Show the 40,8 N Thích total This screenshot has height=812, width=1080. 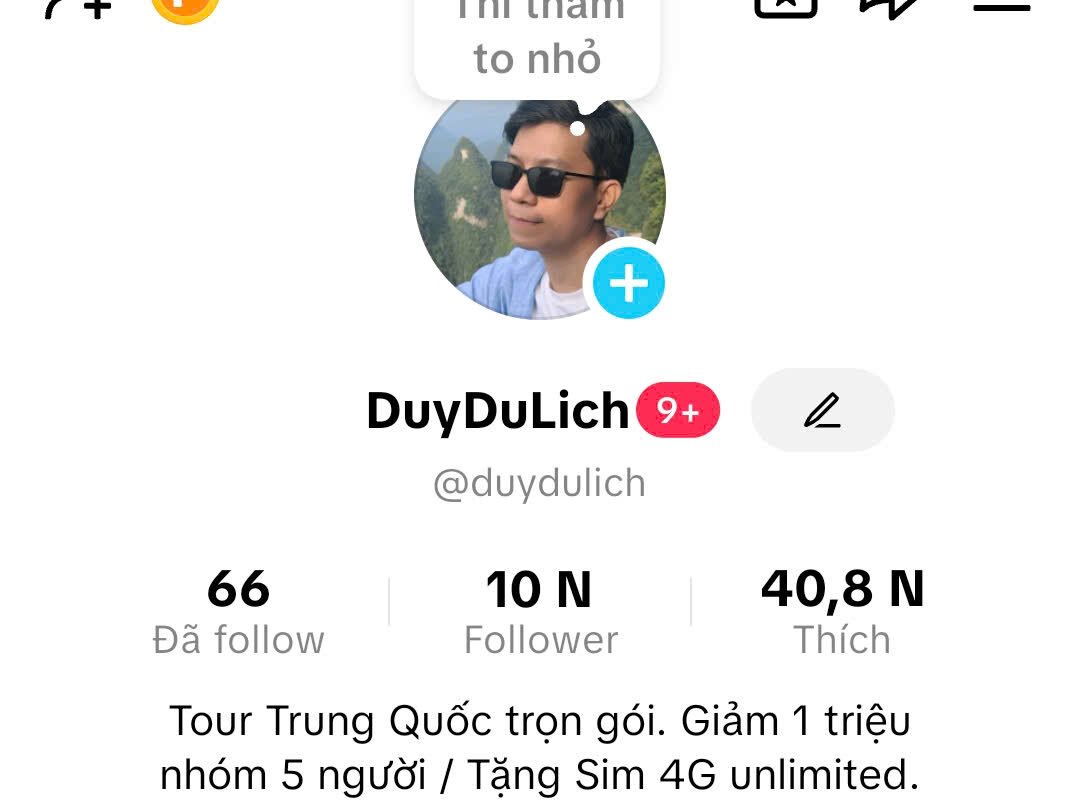tap(842, 611)
